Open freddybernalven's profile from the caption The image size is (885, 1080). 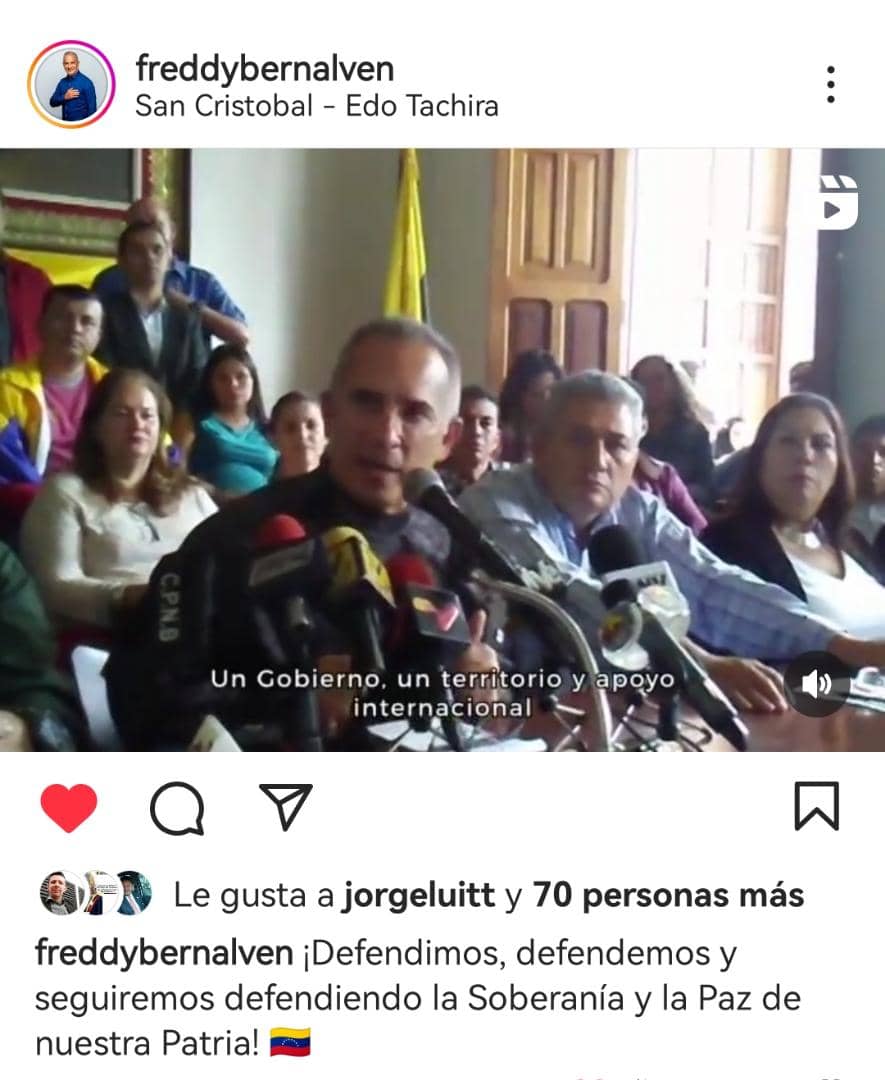tap(164, 954)
